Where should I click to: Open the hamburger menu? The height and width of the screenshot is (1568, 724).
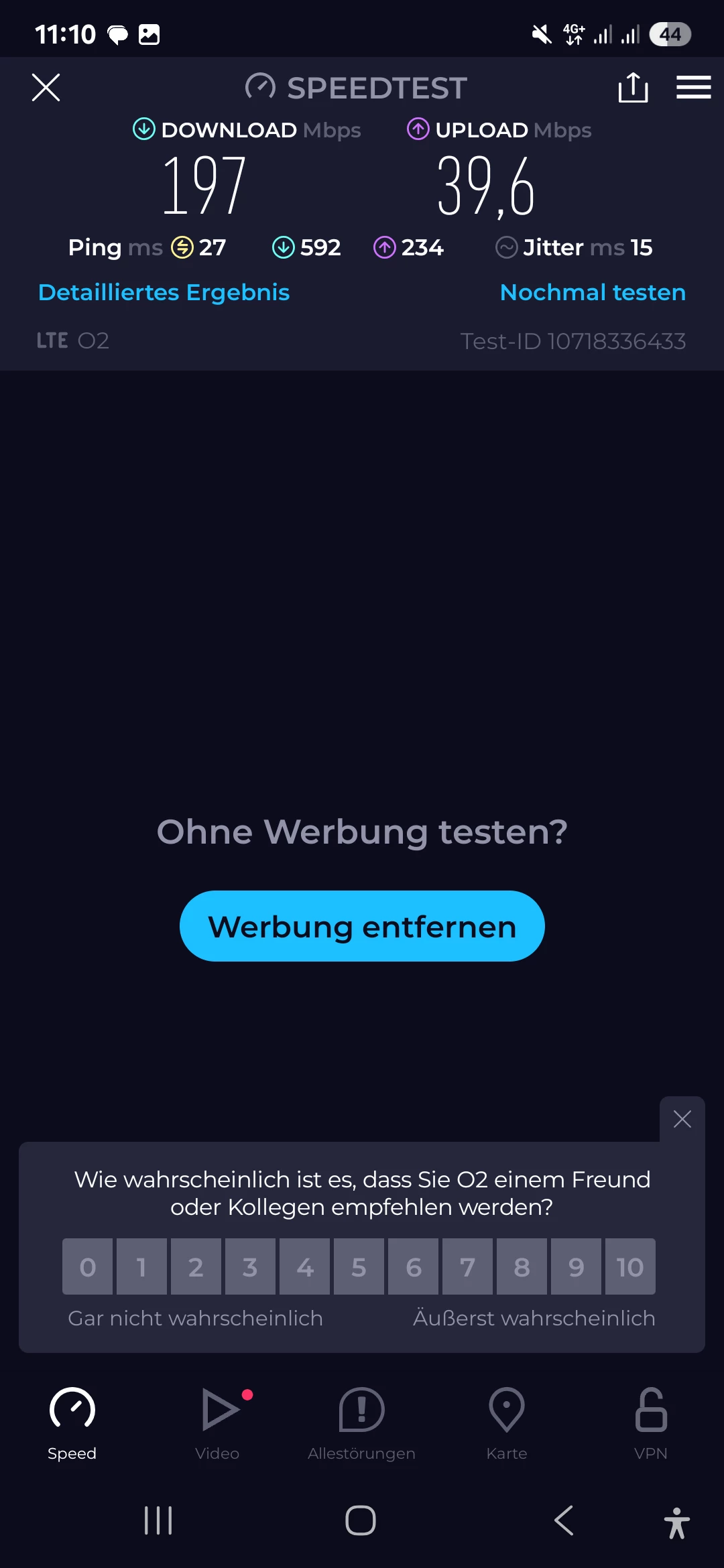pyautogui.click(x=693, y=88)
